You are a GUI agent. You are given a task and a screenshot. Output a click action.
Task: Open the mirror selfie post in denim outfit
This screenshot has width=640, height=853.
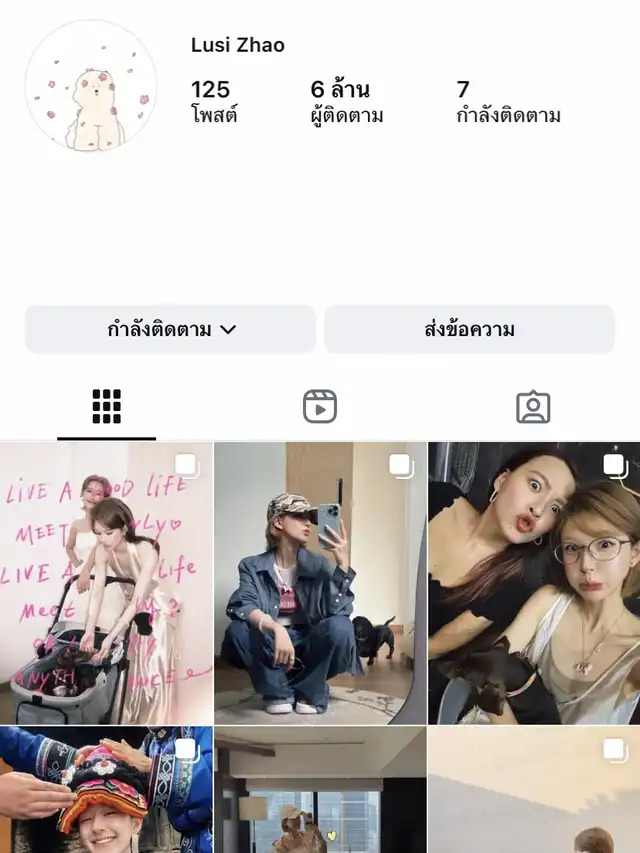point(320,583)
